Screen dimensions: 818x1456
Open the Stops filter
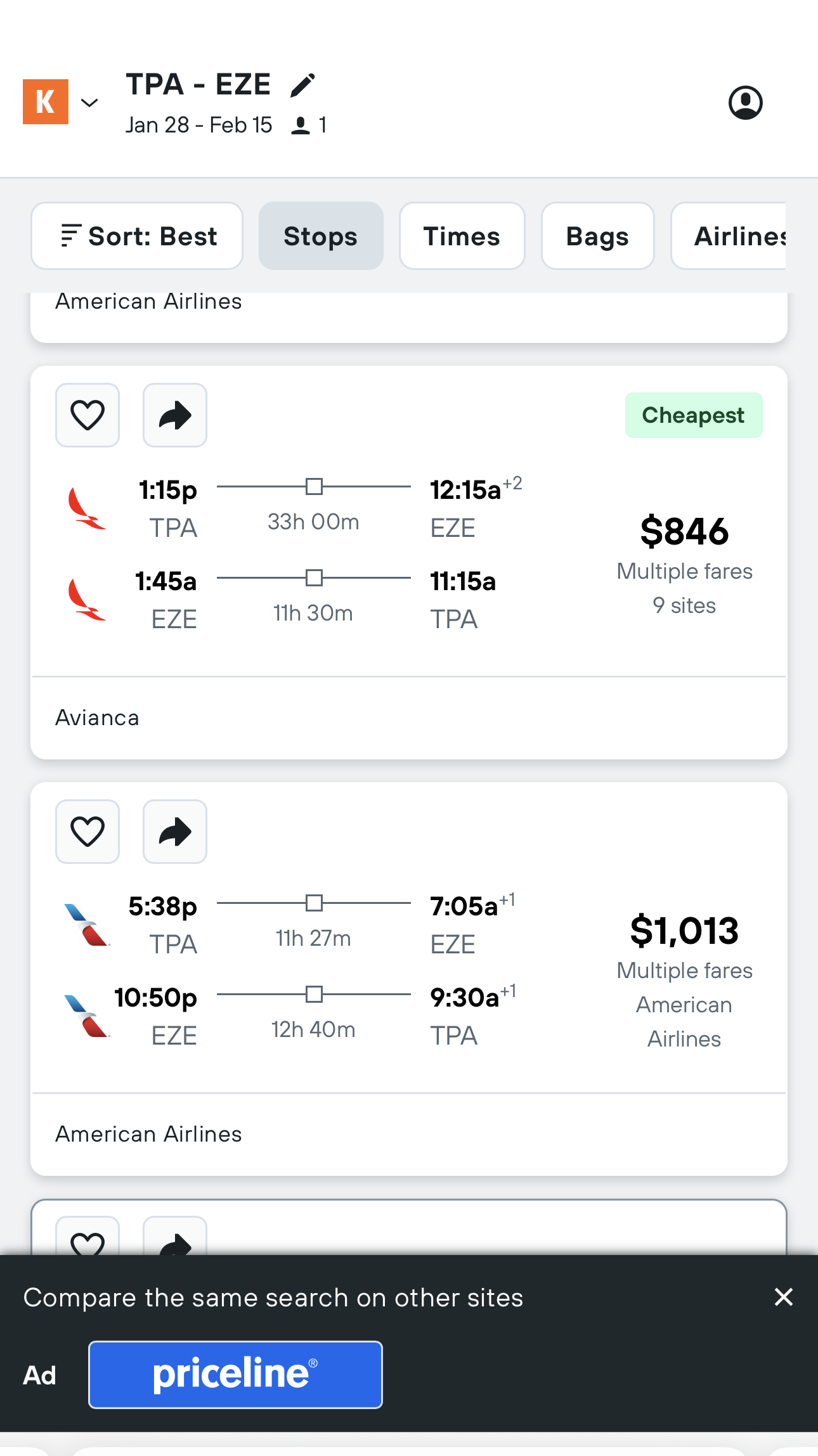321,236
